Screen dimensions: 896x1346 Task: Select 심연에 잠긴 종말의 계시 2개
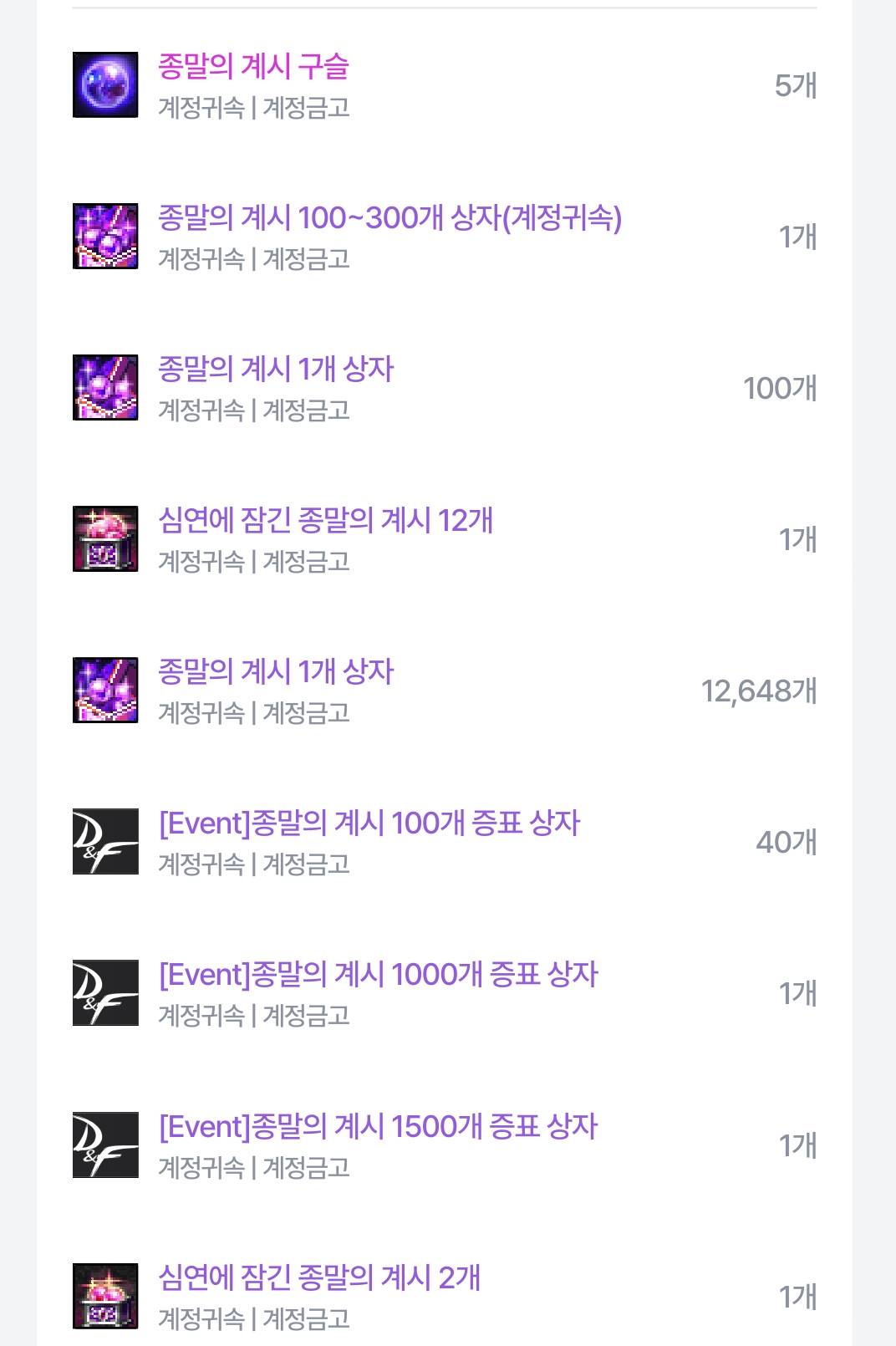(x=319, y=1278)
